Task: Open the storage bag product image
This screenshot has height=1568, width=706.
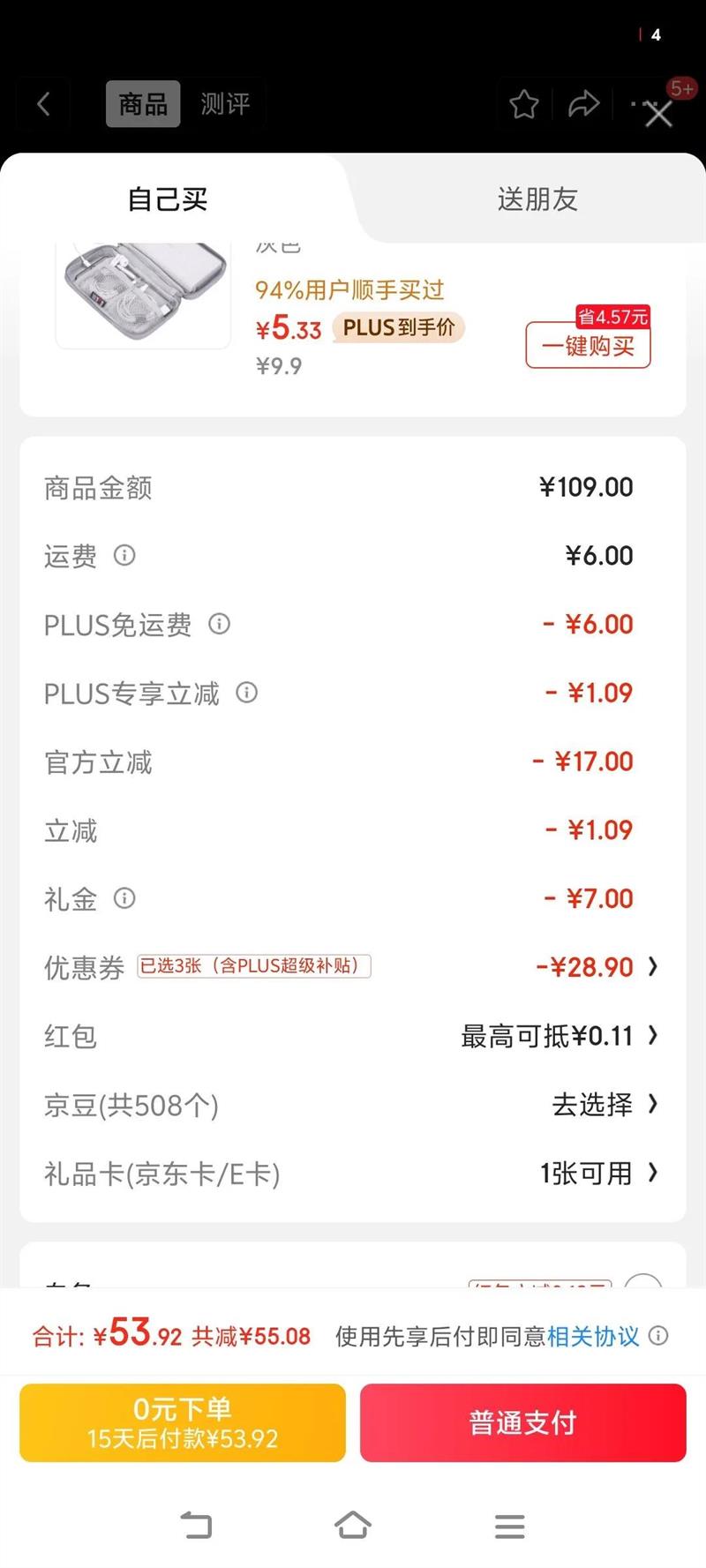Action: pyautogui.click(x=143, y=294)
